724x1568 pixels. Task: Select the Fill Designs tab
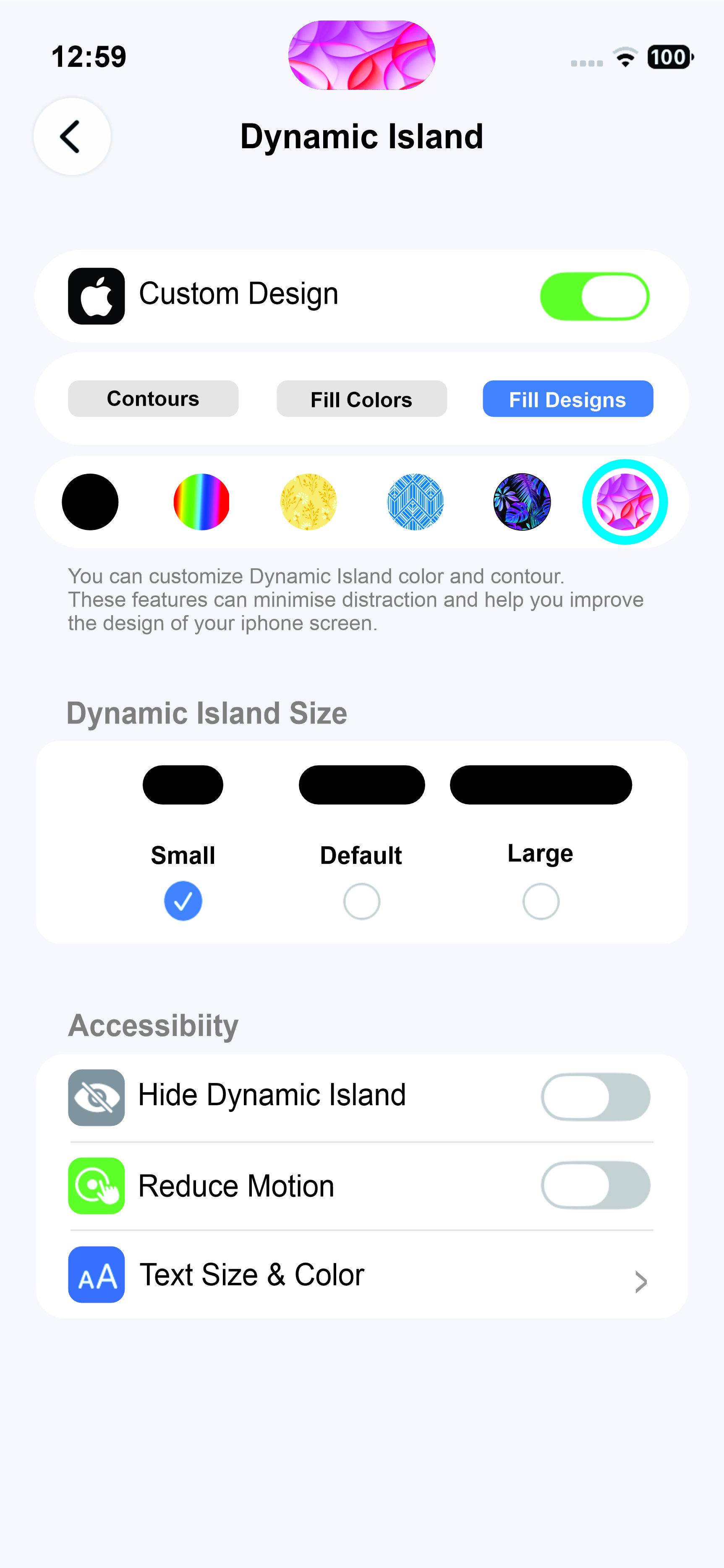coord(567,399)
